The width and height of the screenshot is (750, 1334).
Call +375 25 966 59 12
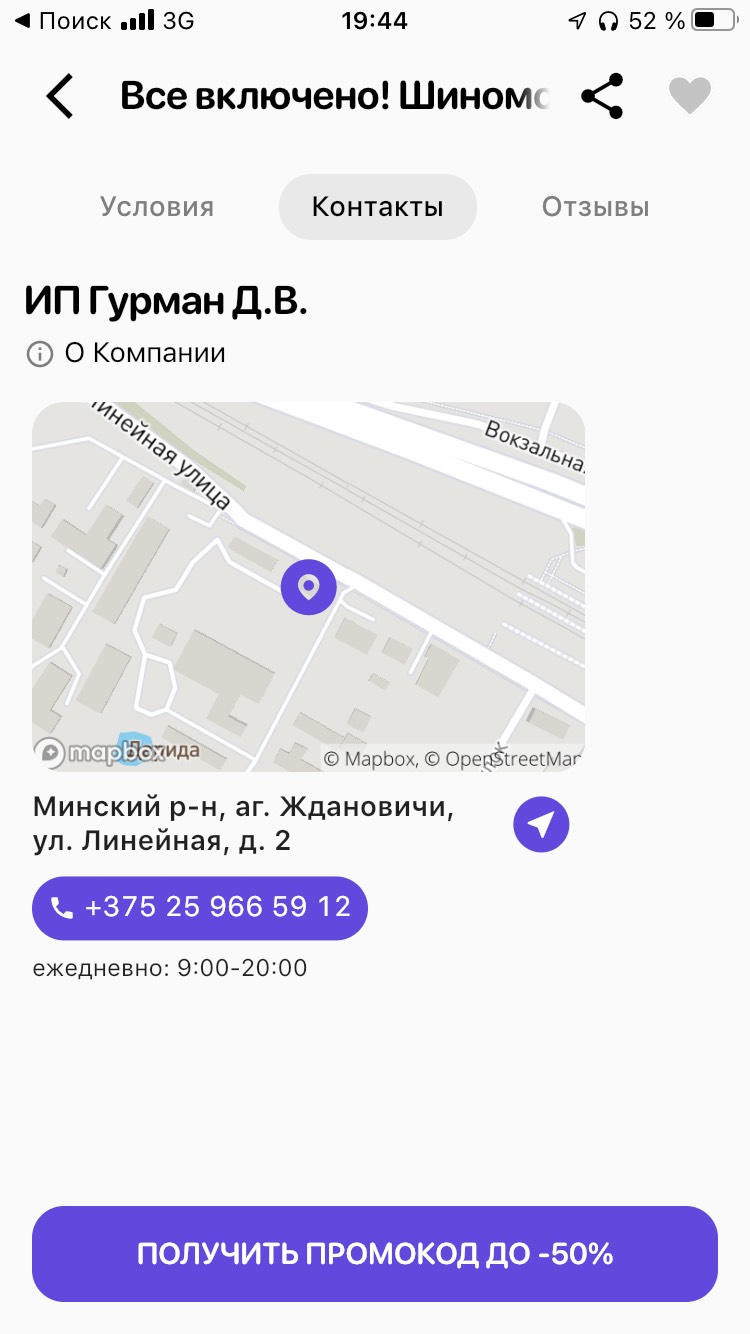coord(200,908)
